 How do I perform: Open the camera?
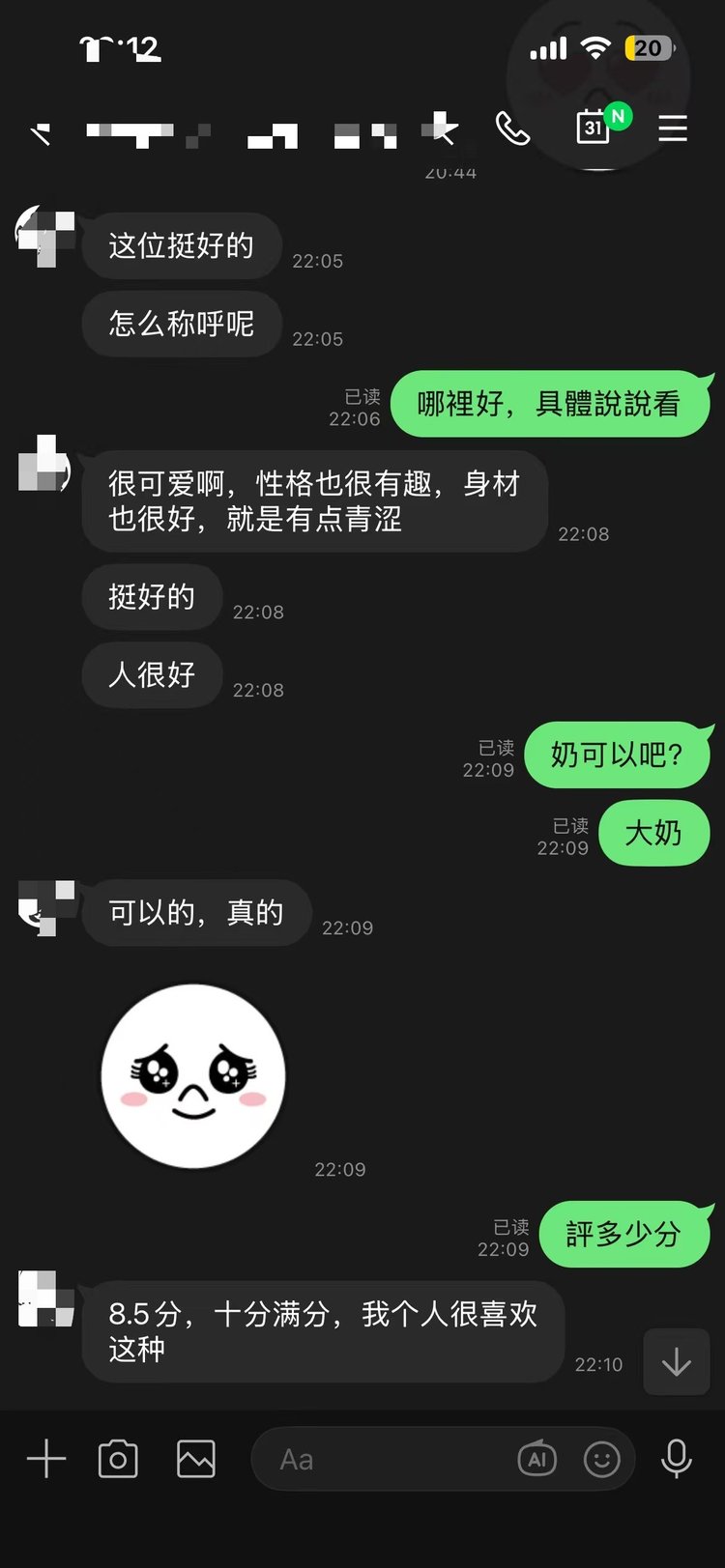coord(118,1459)
